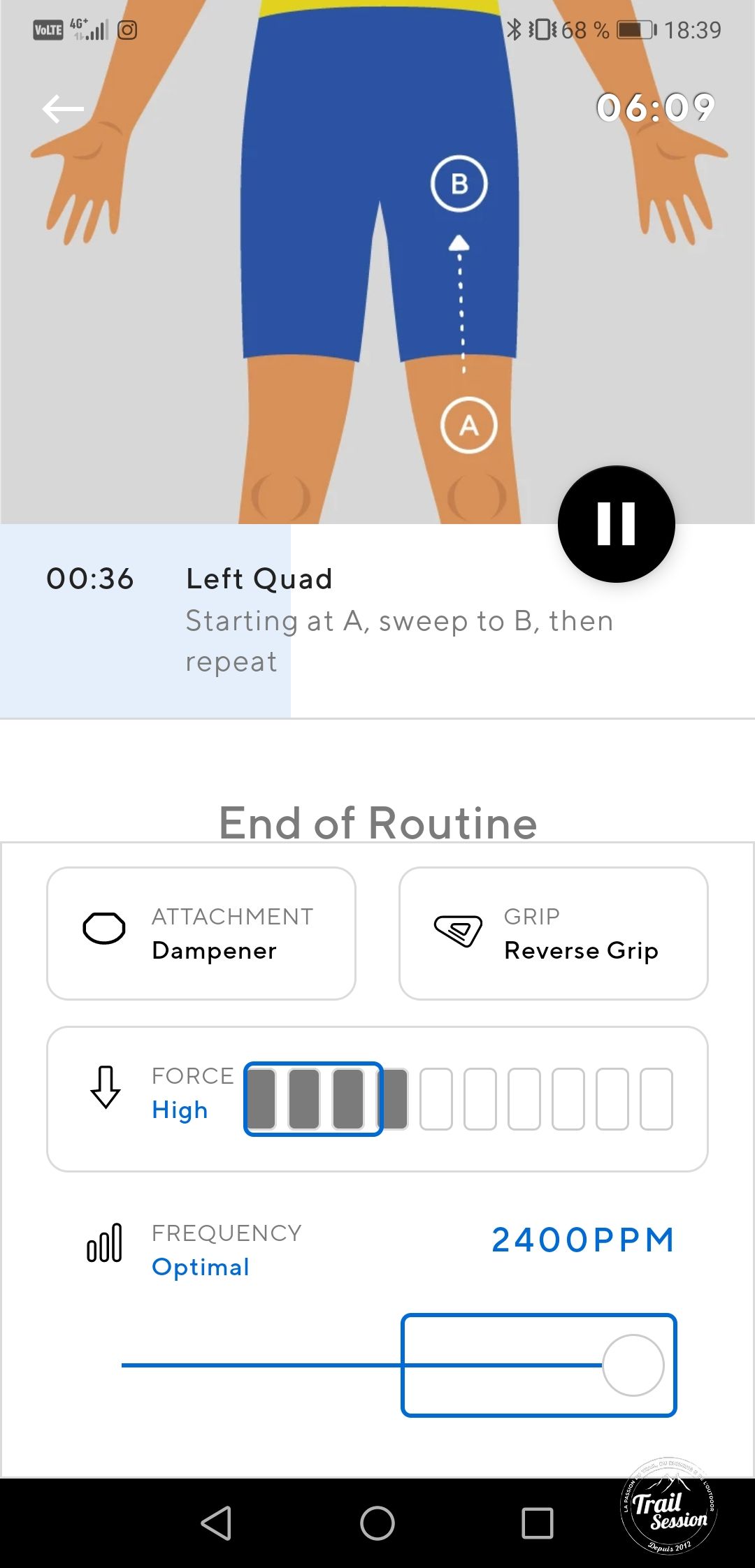Tap the frequency slider handle
This screenshot has width=755, height=1568.
633,1365
